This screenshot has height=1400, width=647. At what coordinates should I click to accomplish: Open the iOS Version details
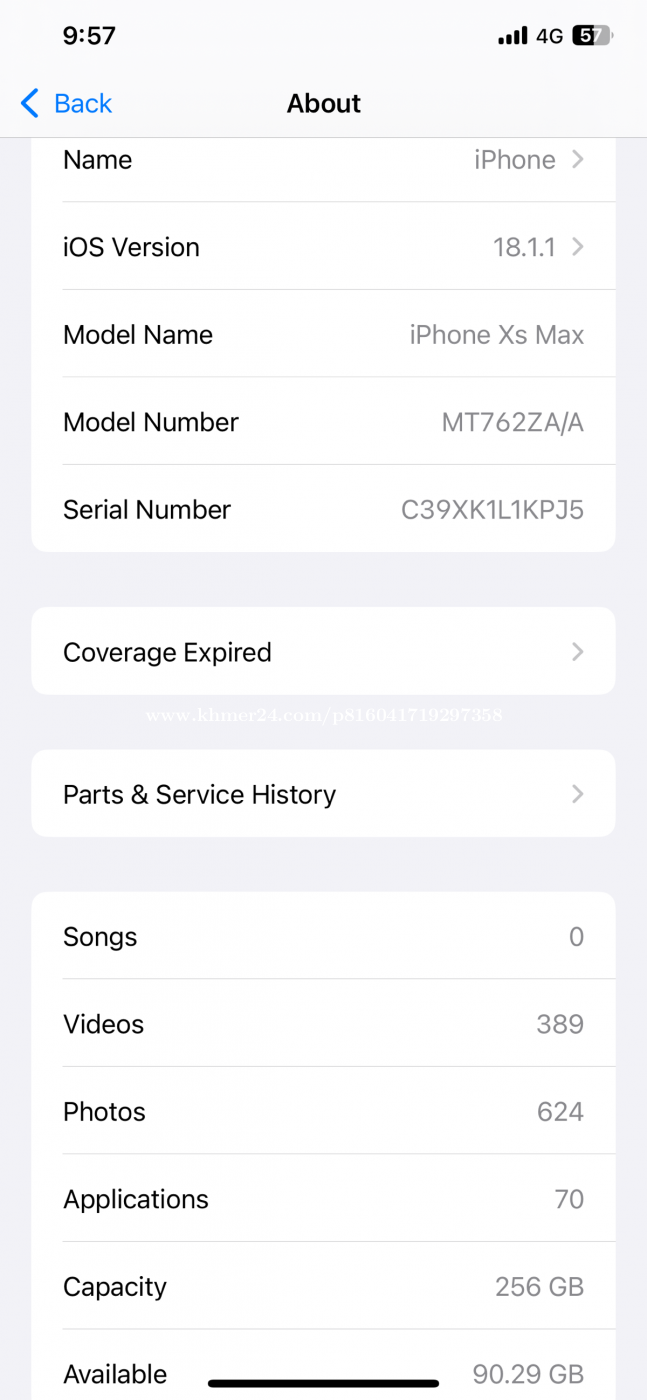coord(323,247)
